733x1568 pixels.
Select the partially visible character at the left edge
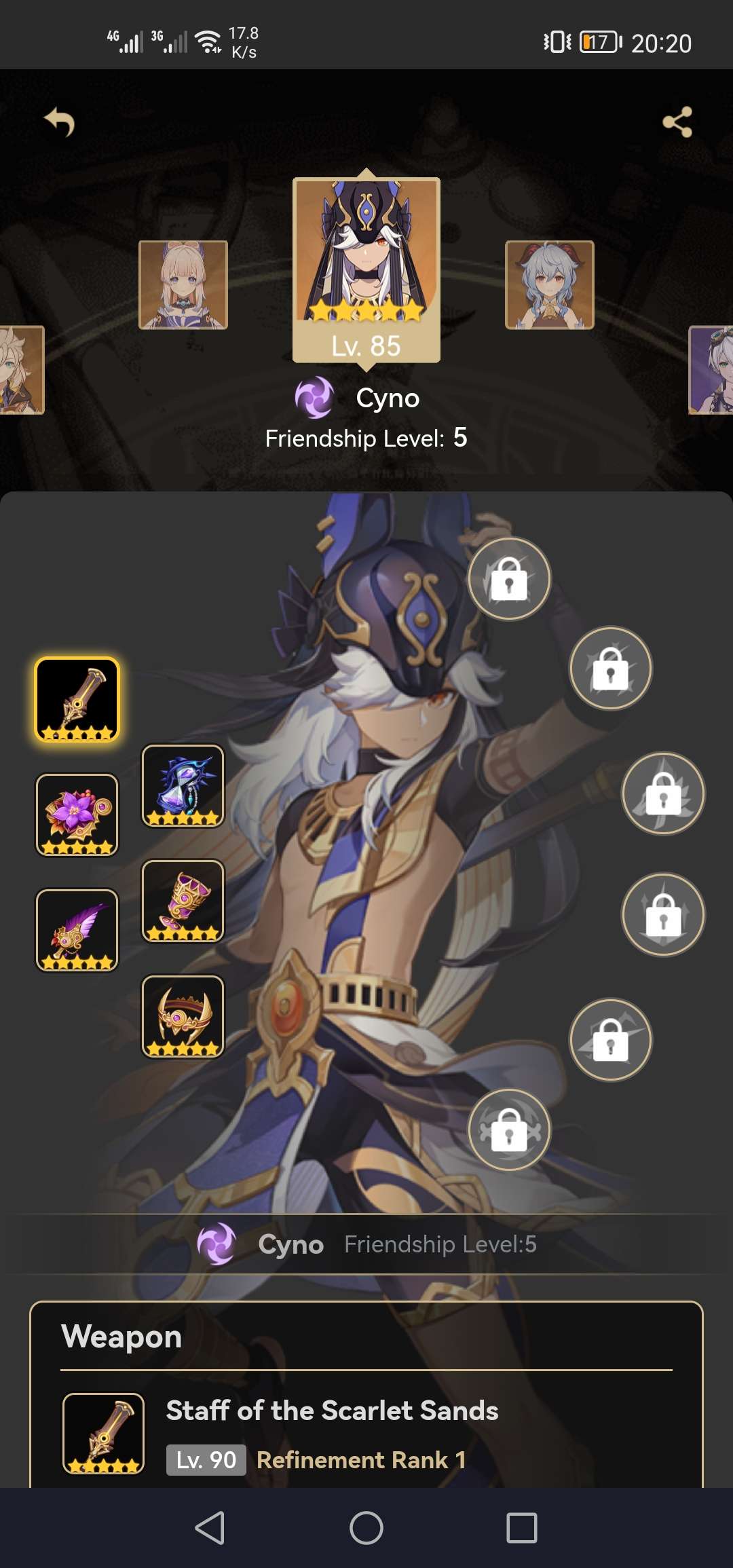(x=20, y=370)
